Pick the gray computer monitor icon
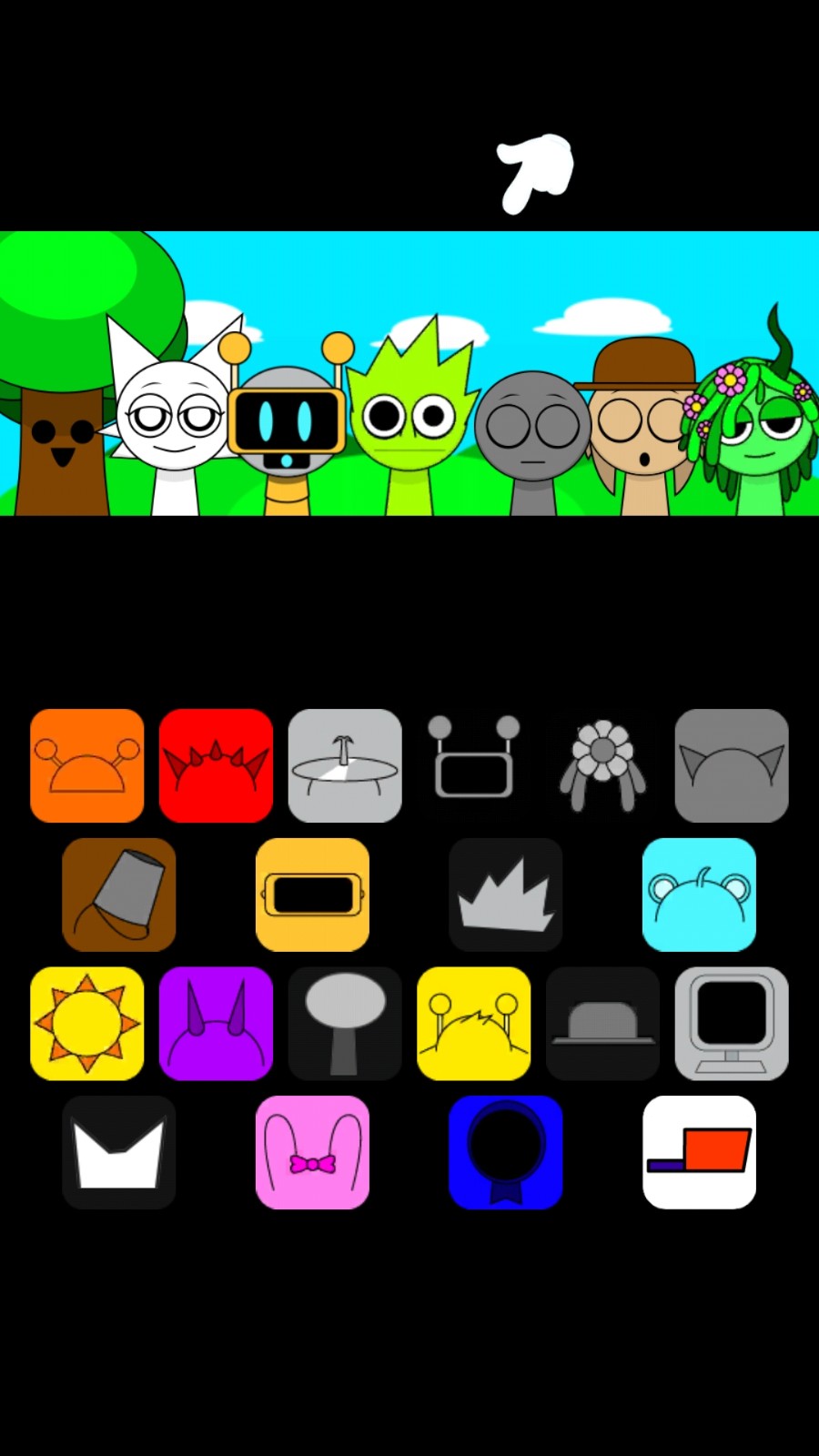 click(732, 1024)
